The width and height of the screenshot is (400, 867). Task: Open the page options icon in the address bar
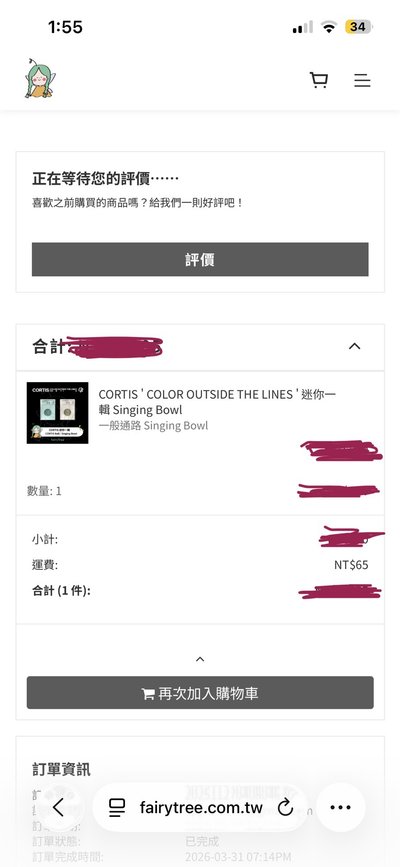pos(117,808)
